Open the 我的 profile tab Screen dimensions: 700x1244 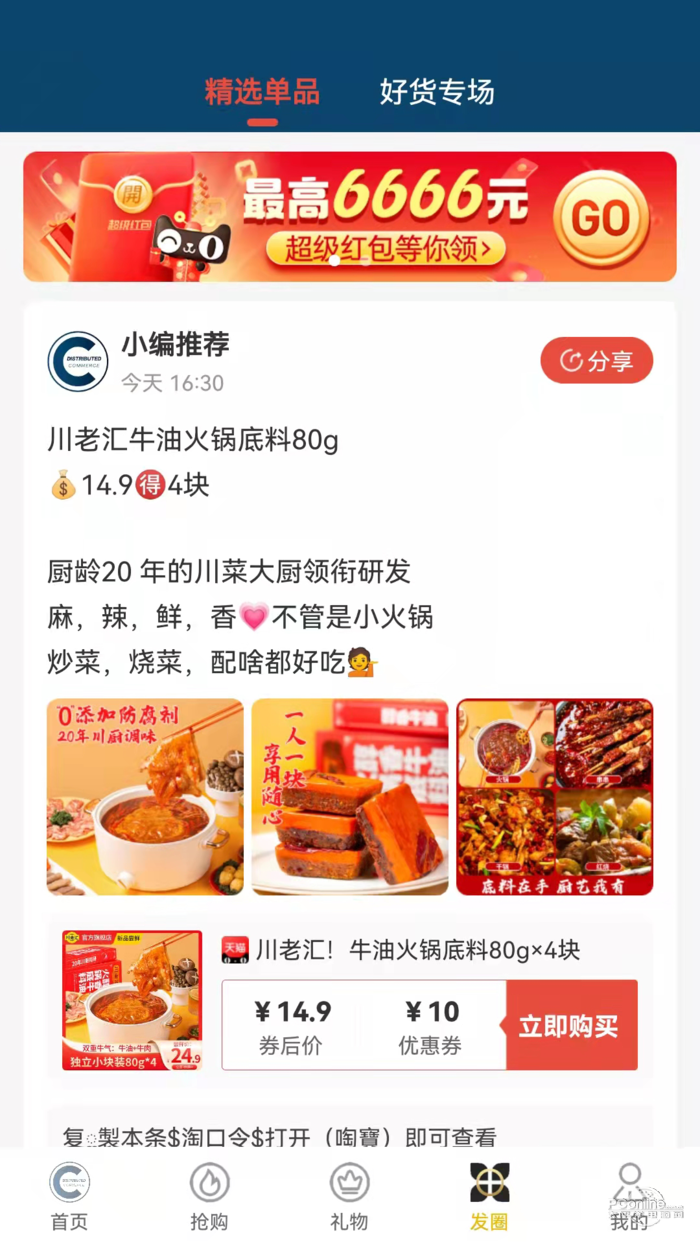629,1196
